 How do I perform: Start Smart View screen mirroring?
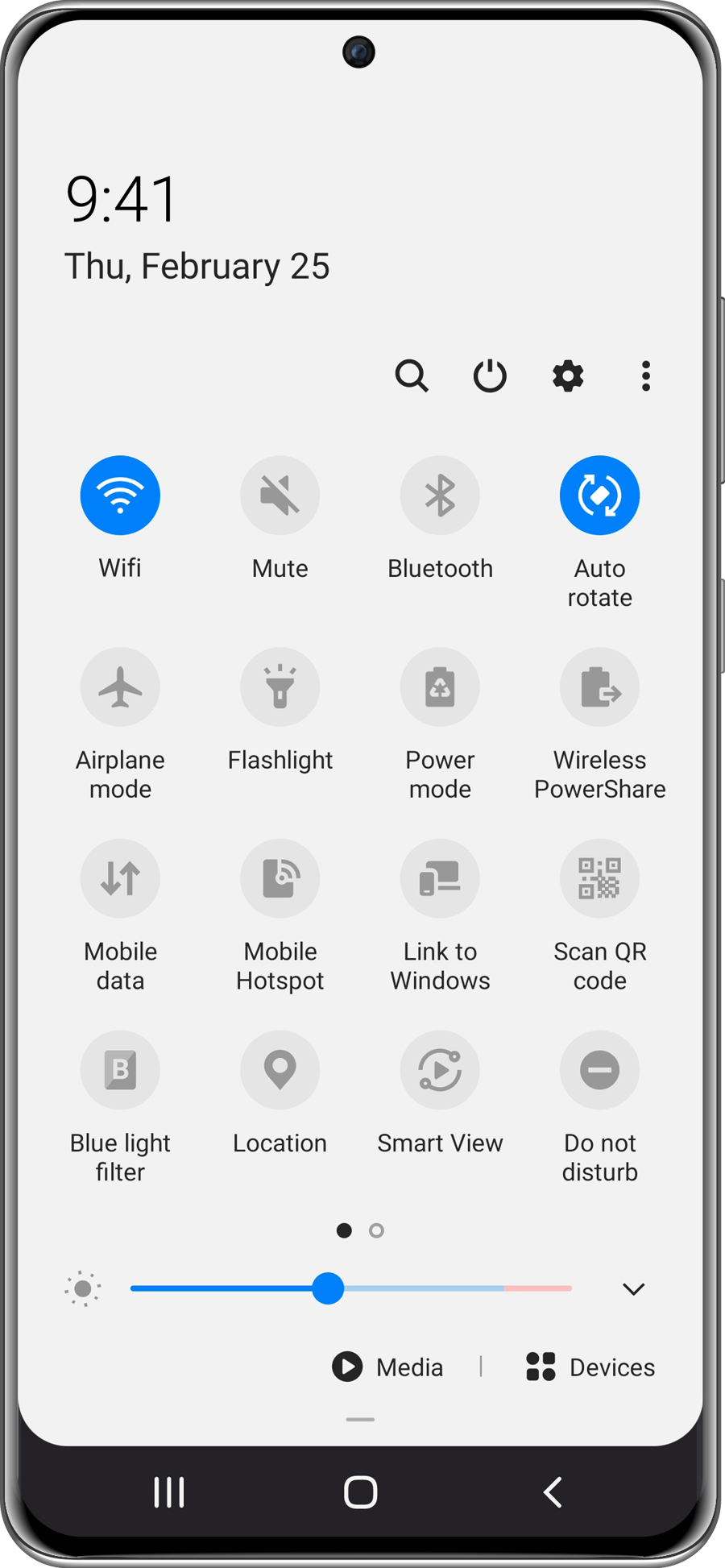[440, 1070]
